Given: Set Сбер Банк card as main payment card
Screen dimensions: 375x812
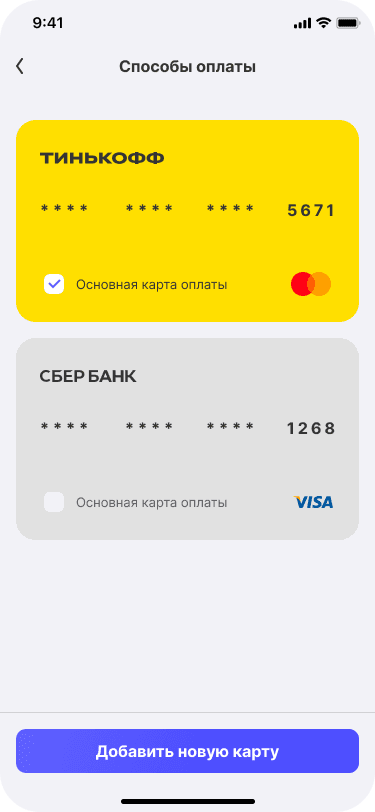Looking at the screenshot, I should tap(54, 502).
